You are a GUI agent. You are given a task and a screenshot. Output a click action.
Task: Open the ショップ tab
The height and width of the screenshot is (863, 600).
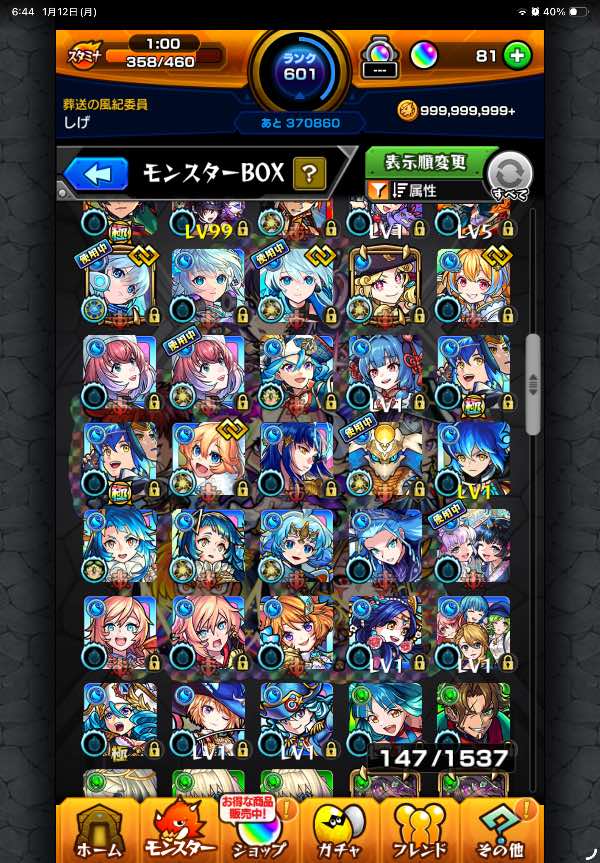258,830
